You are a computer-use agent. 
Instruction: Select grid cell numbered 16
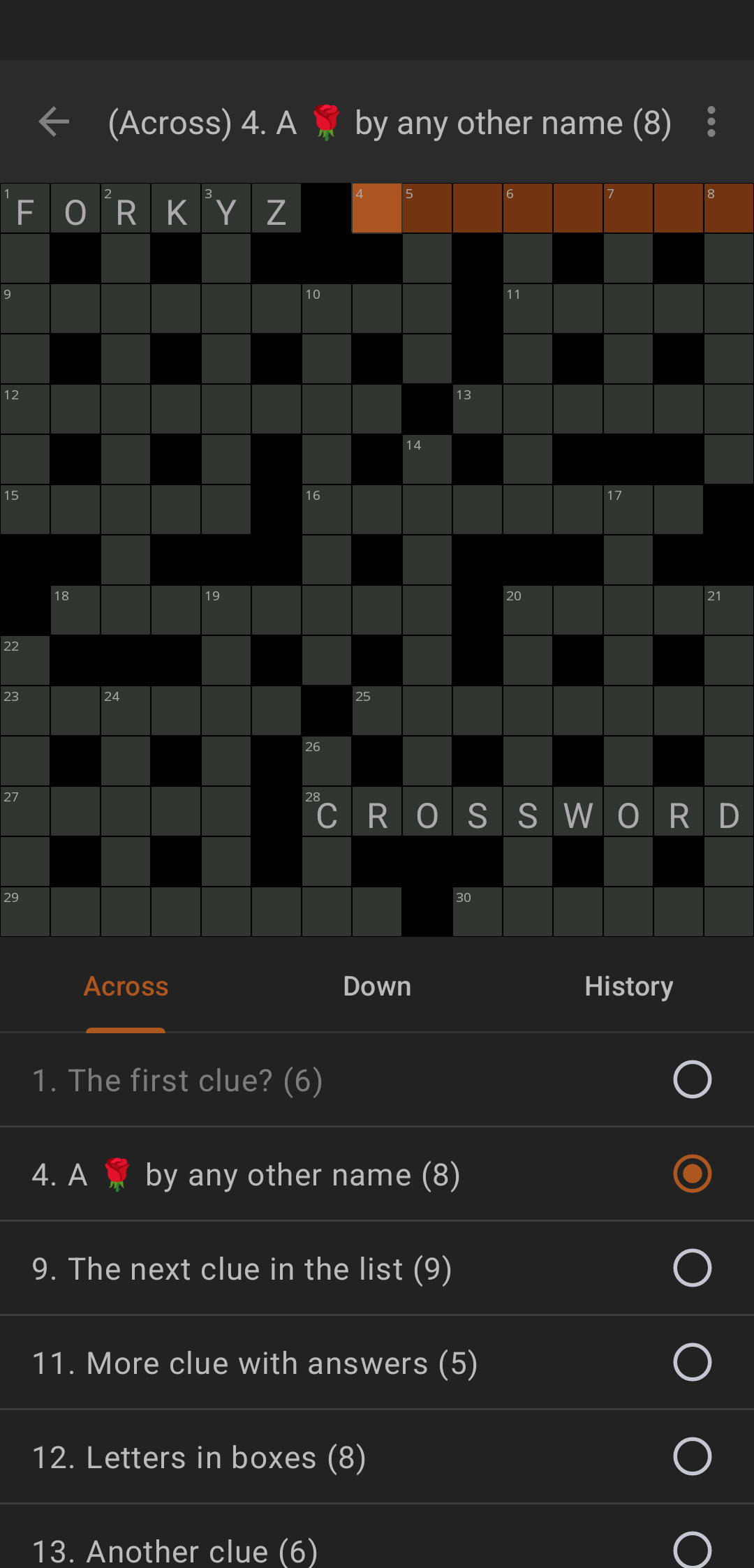[327, 510]
